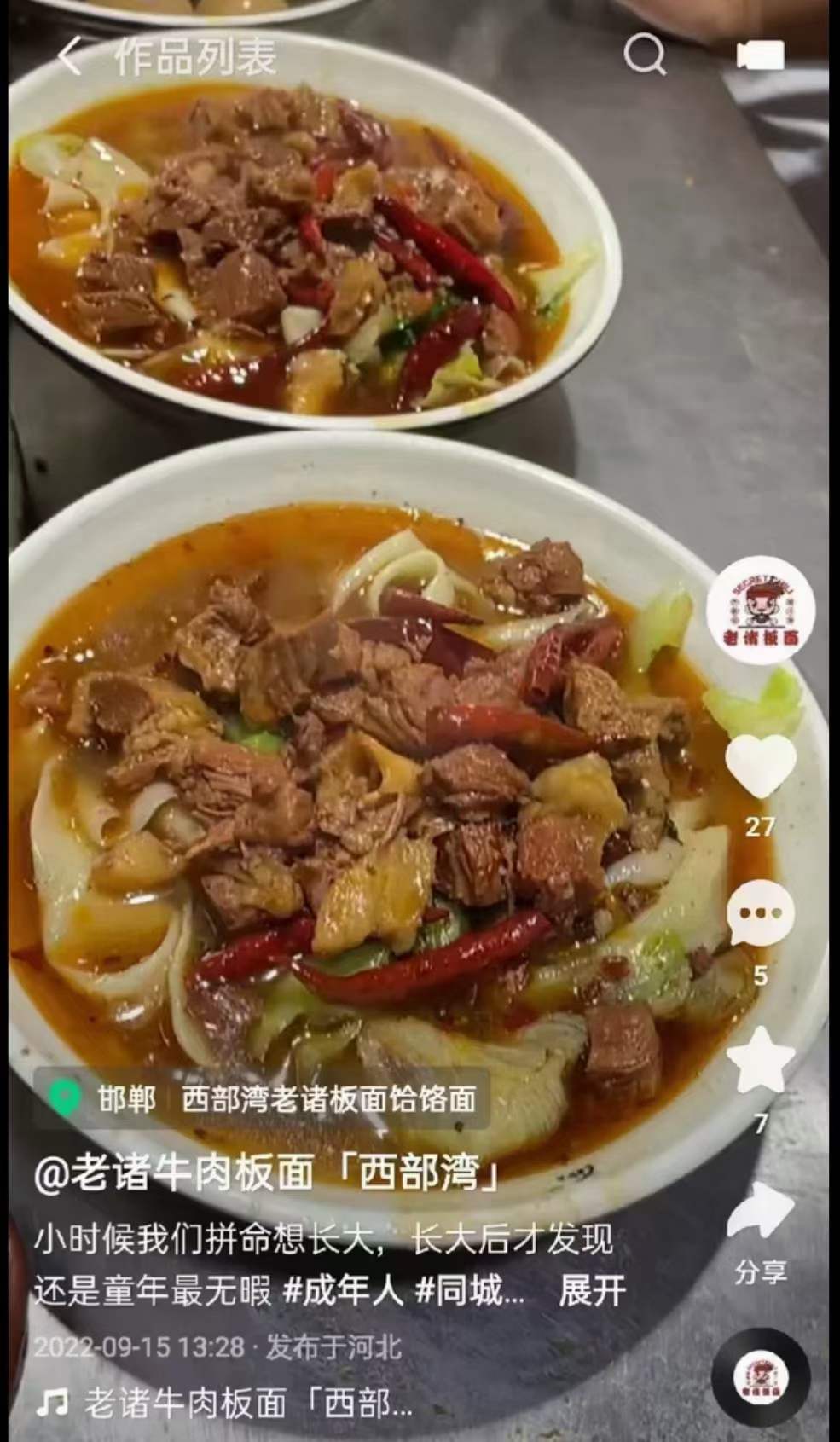Open the comments bubble icon
This screenshot has width=840, height=1442.
pyautogui.click(x=759, y=913)
